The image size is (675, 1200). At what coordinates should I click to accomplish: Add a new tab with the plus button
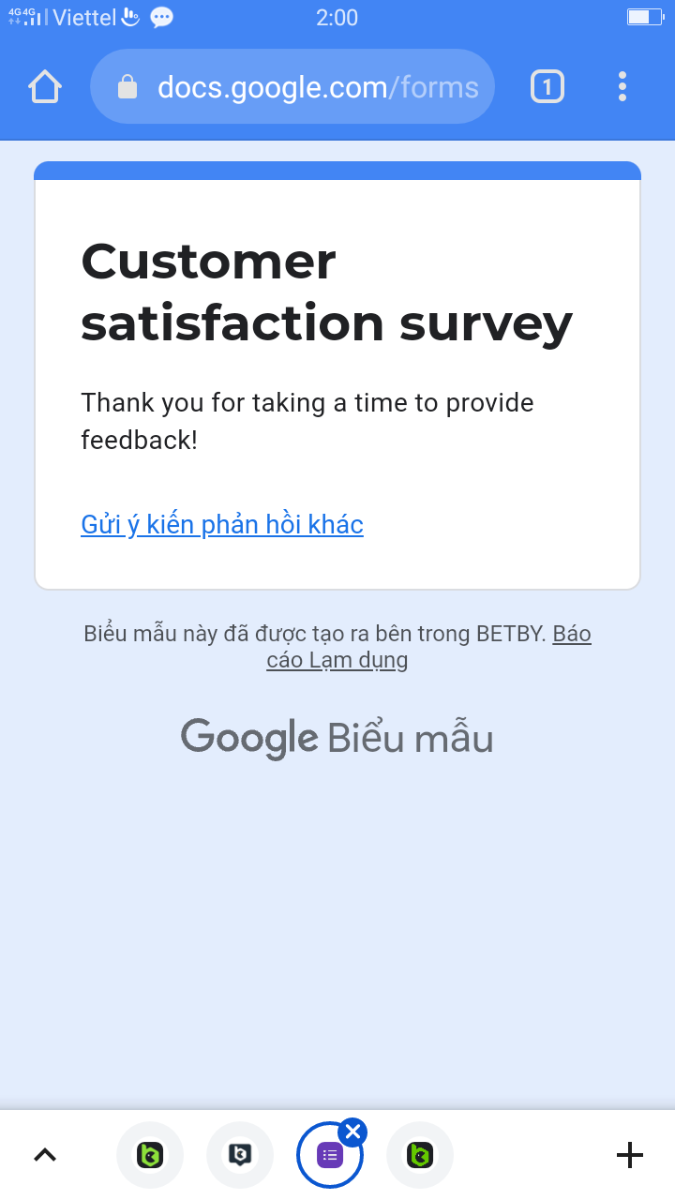629,1155
